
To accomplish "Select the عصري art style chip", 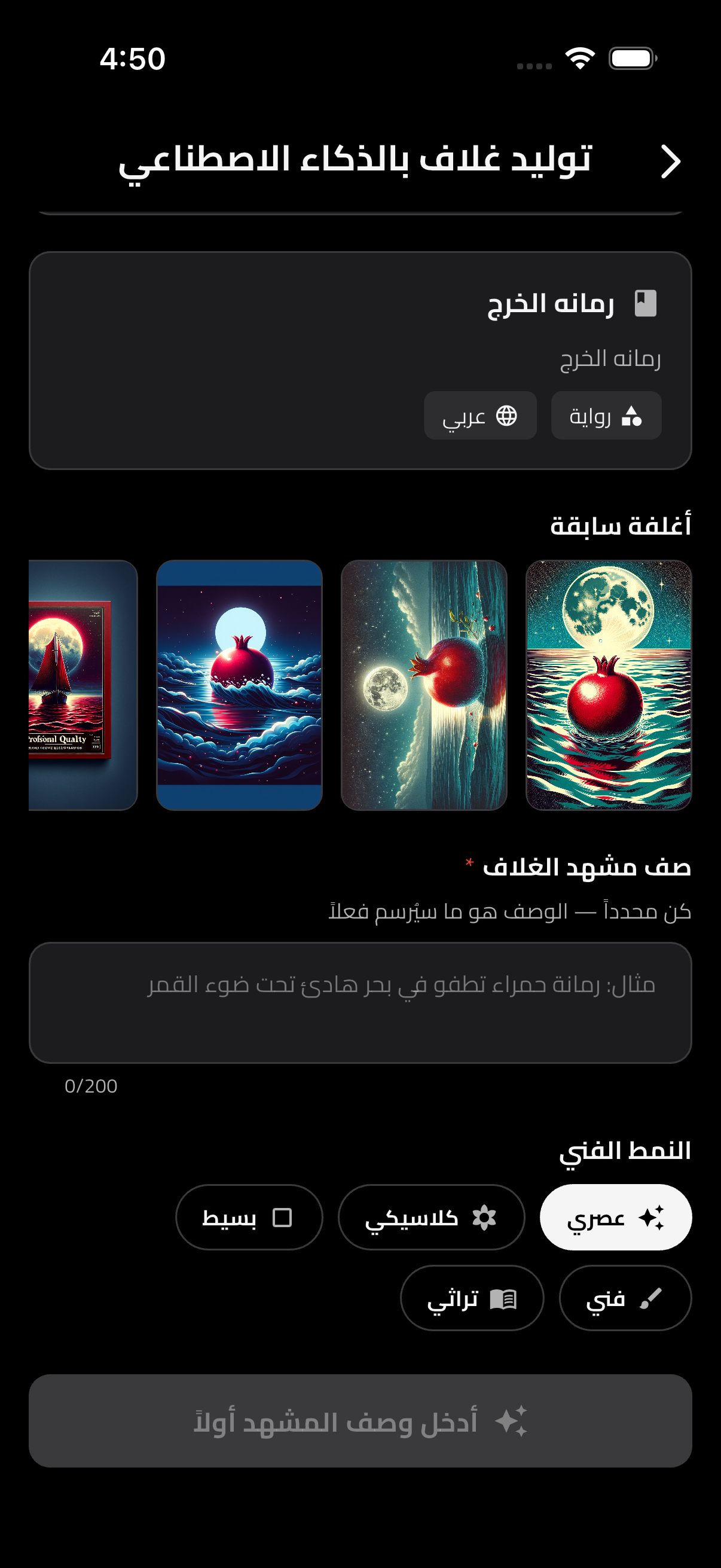I will (615, 1217).
